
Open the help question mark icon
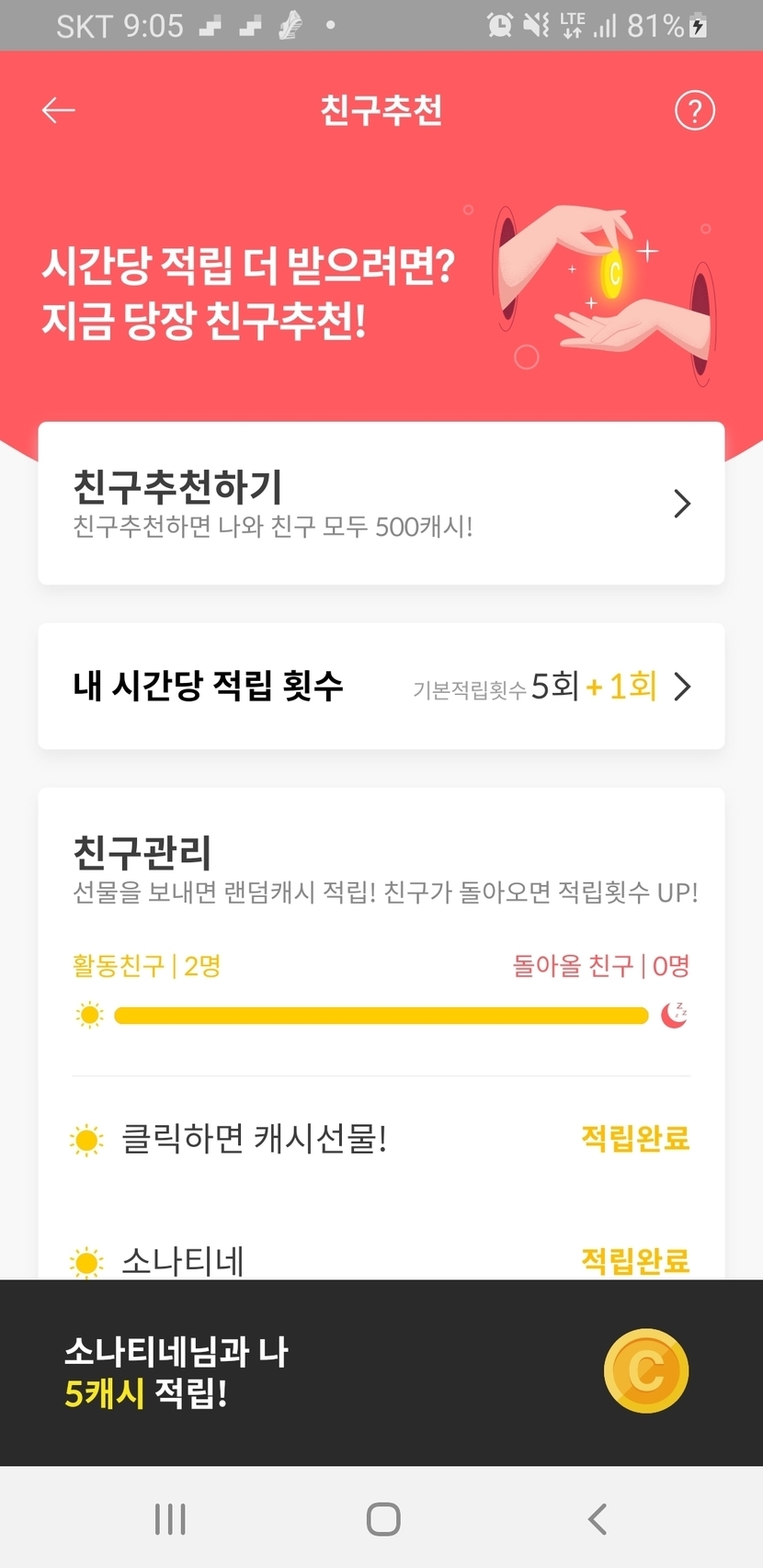point(694,111)
